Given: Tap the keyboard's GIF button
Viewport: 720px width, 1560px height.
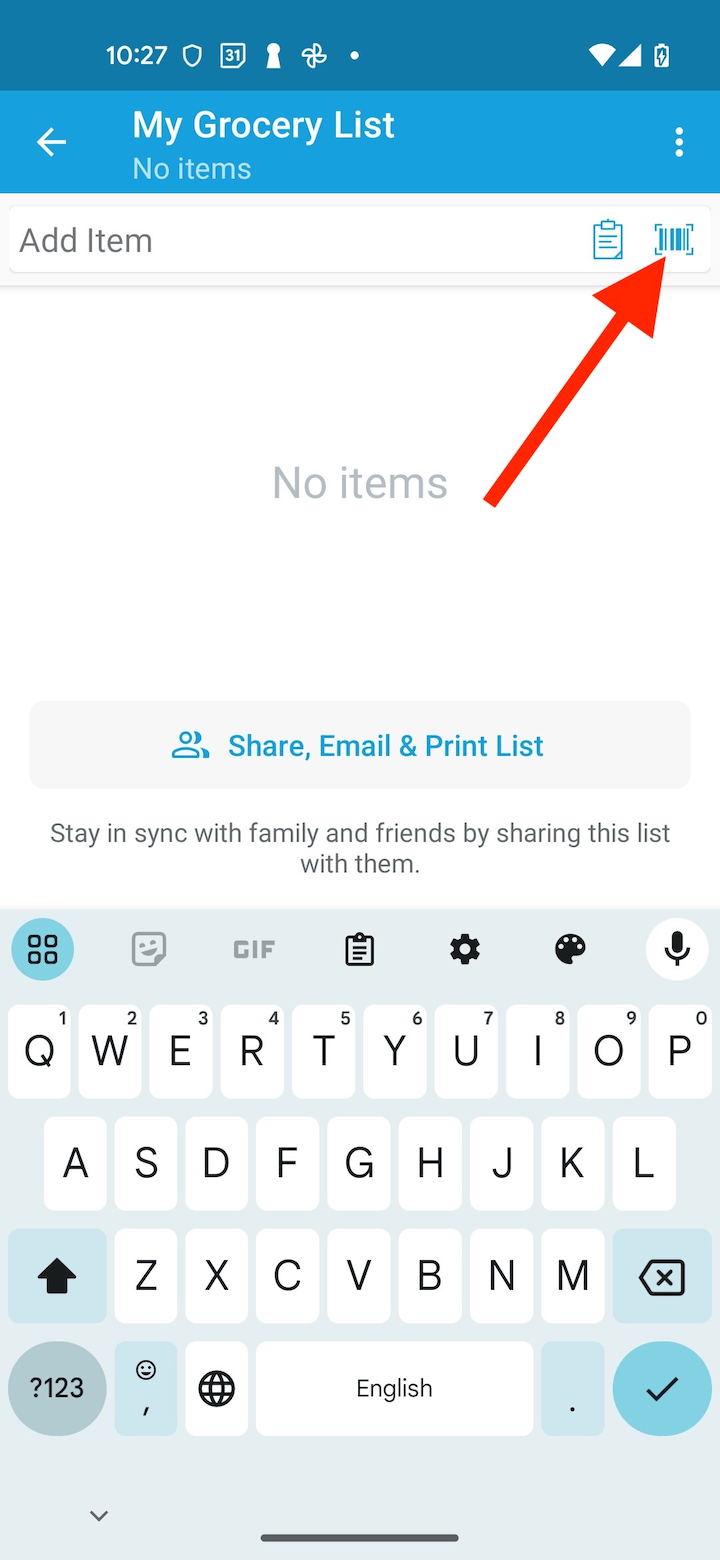Looking at the screenshot, I should 254,948.
